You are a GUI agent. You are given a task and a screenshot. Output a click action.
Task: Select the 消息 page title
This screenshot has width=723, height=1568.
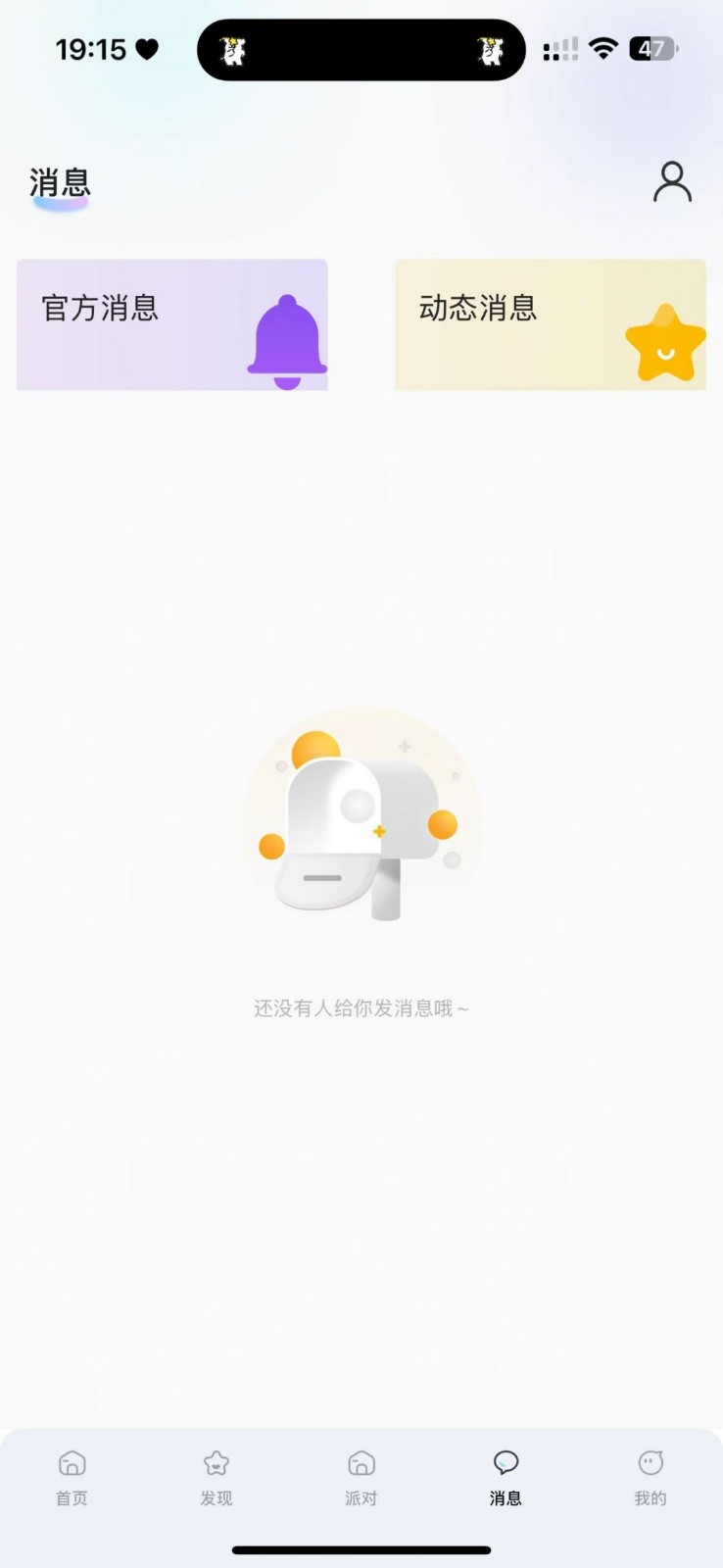tap(60, 182)
